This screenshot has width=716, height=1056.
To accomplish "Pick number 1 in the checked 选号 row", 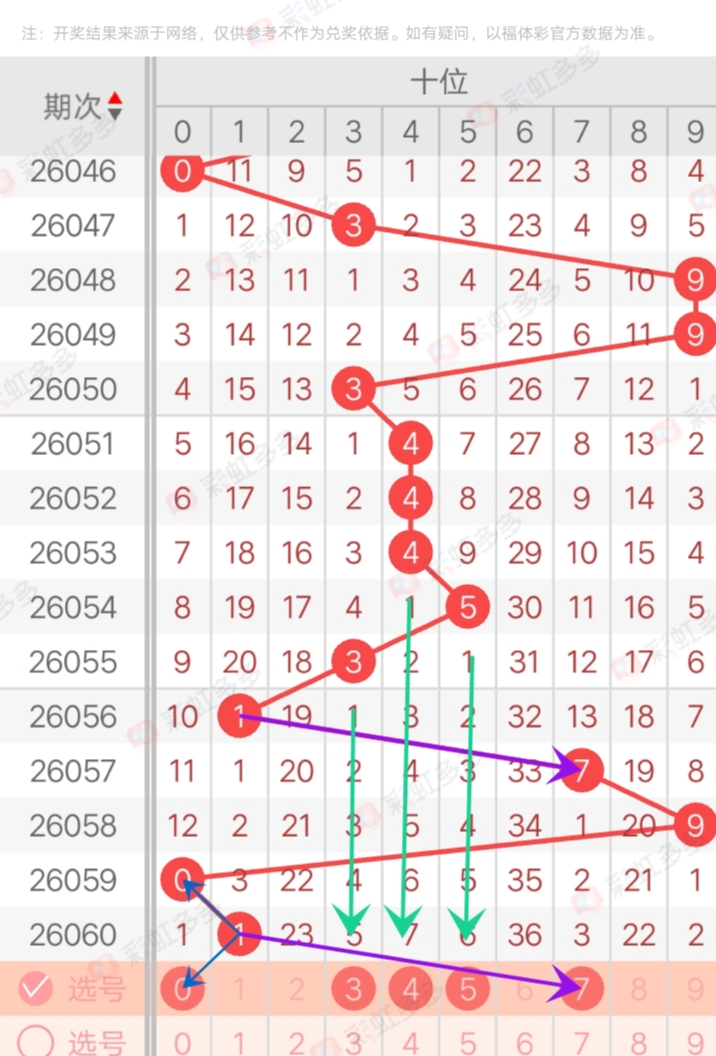I will pyautogui.click(x=239, y=989).
